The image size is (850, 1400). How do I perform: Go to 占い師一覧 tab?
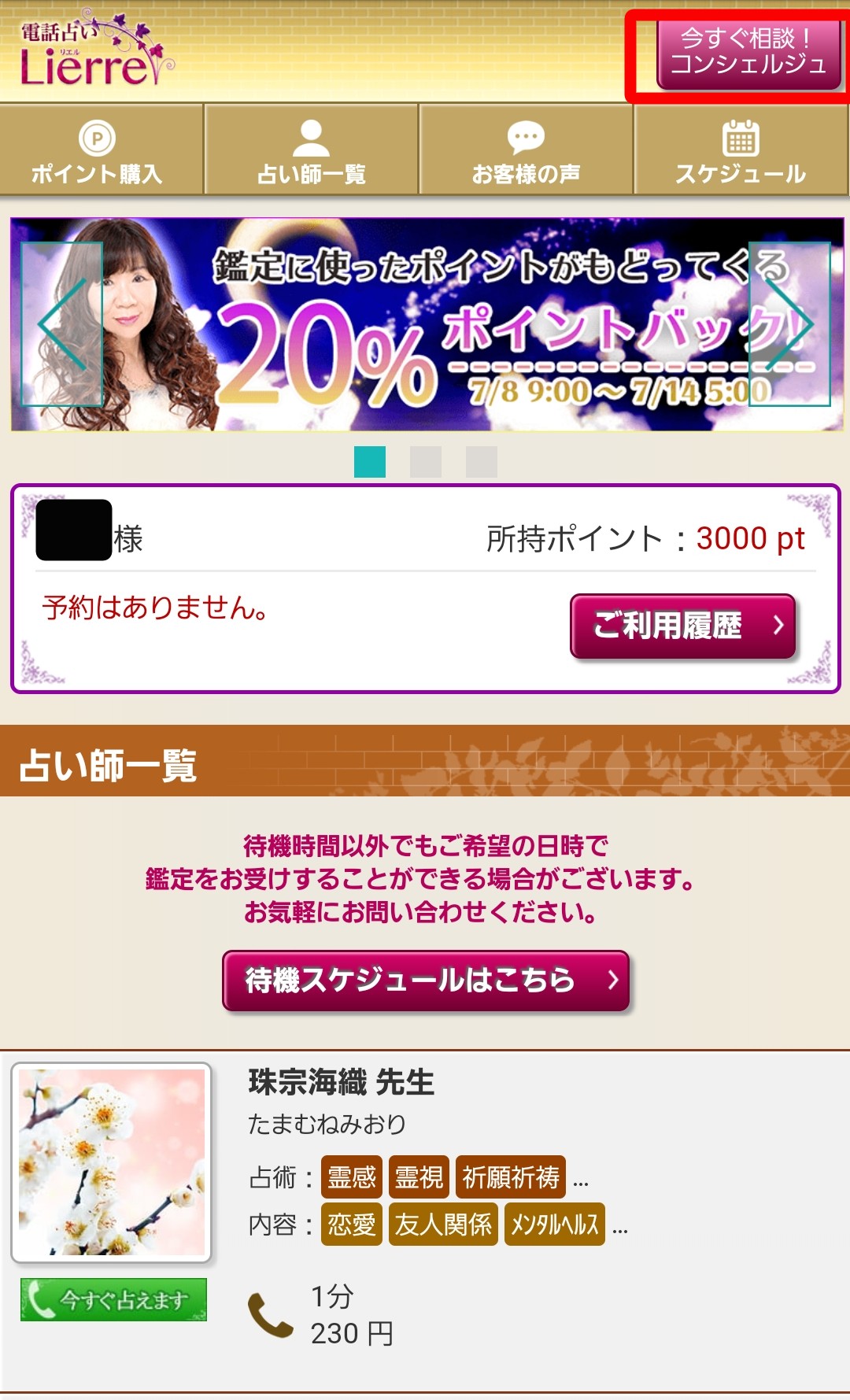[x=312, y=151]
